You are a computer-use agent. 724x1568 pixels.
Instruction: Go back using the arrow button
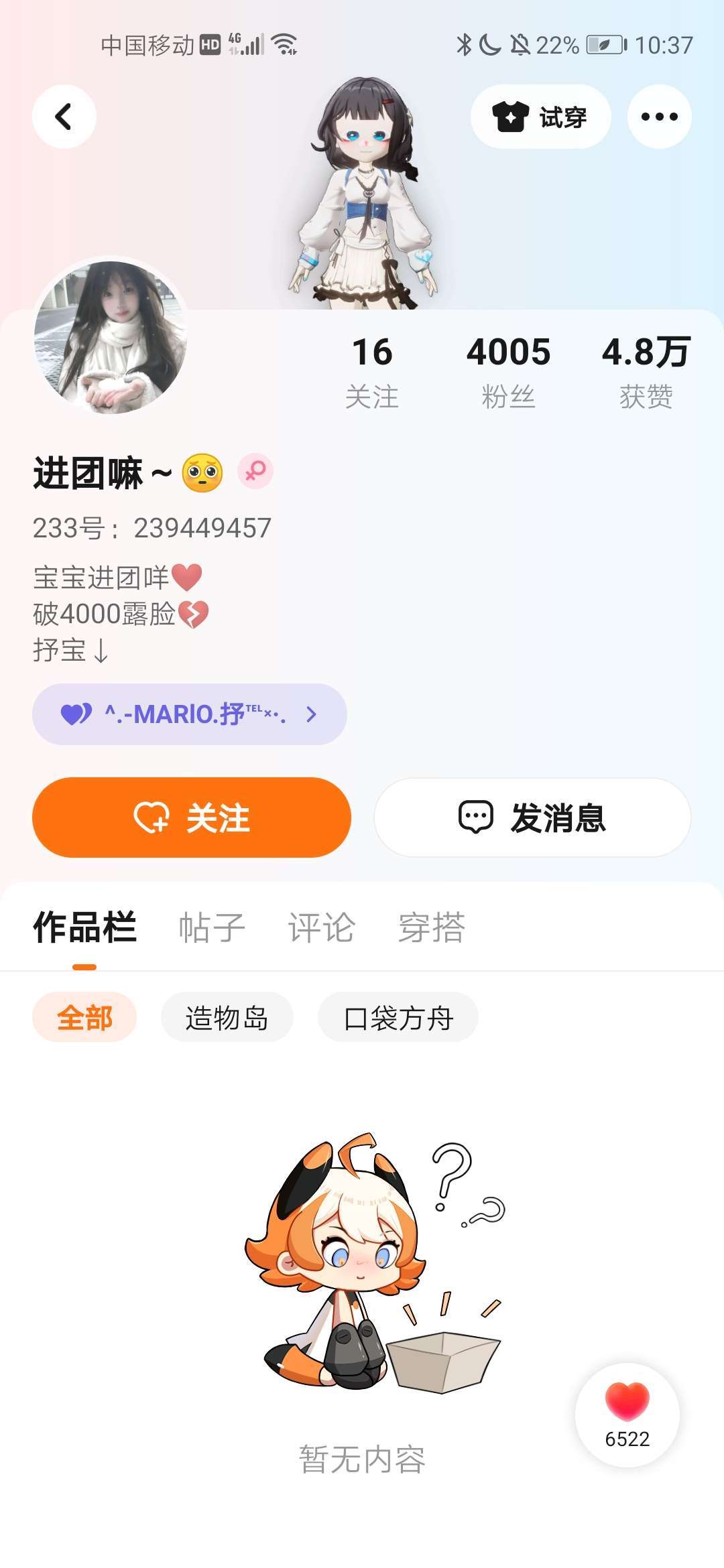coord(64,117)
